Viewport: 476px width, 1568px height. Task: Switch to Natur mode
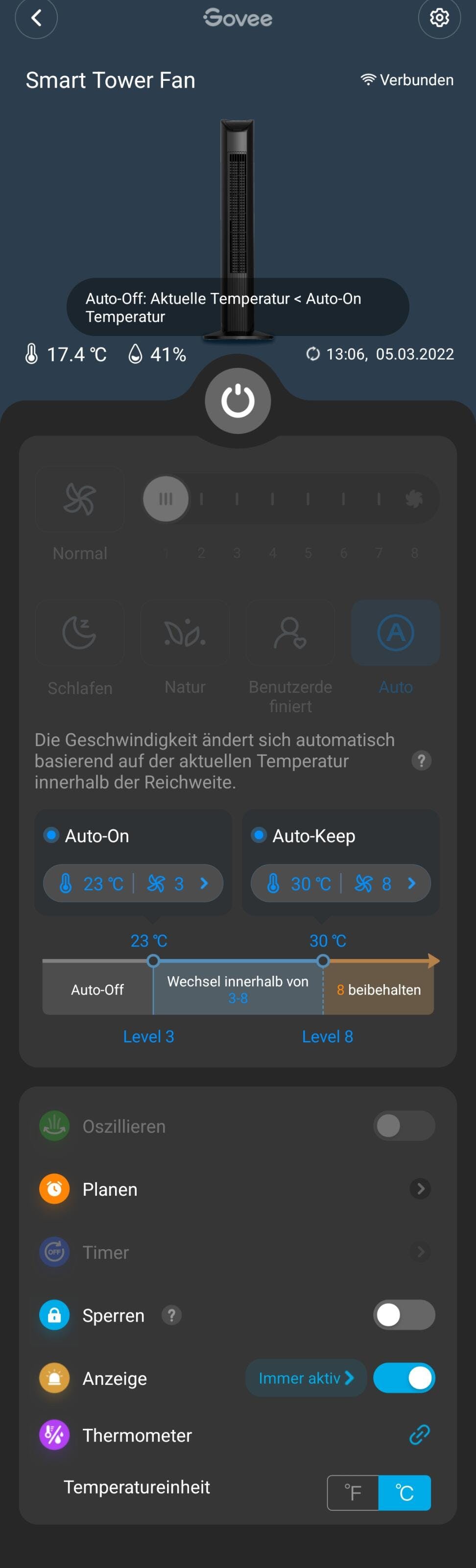(x=185, y=633)
